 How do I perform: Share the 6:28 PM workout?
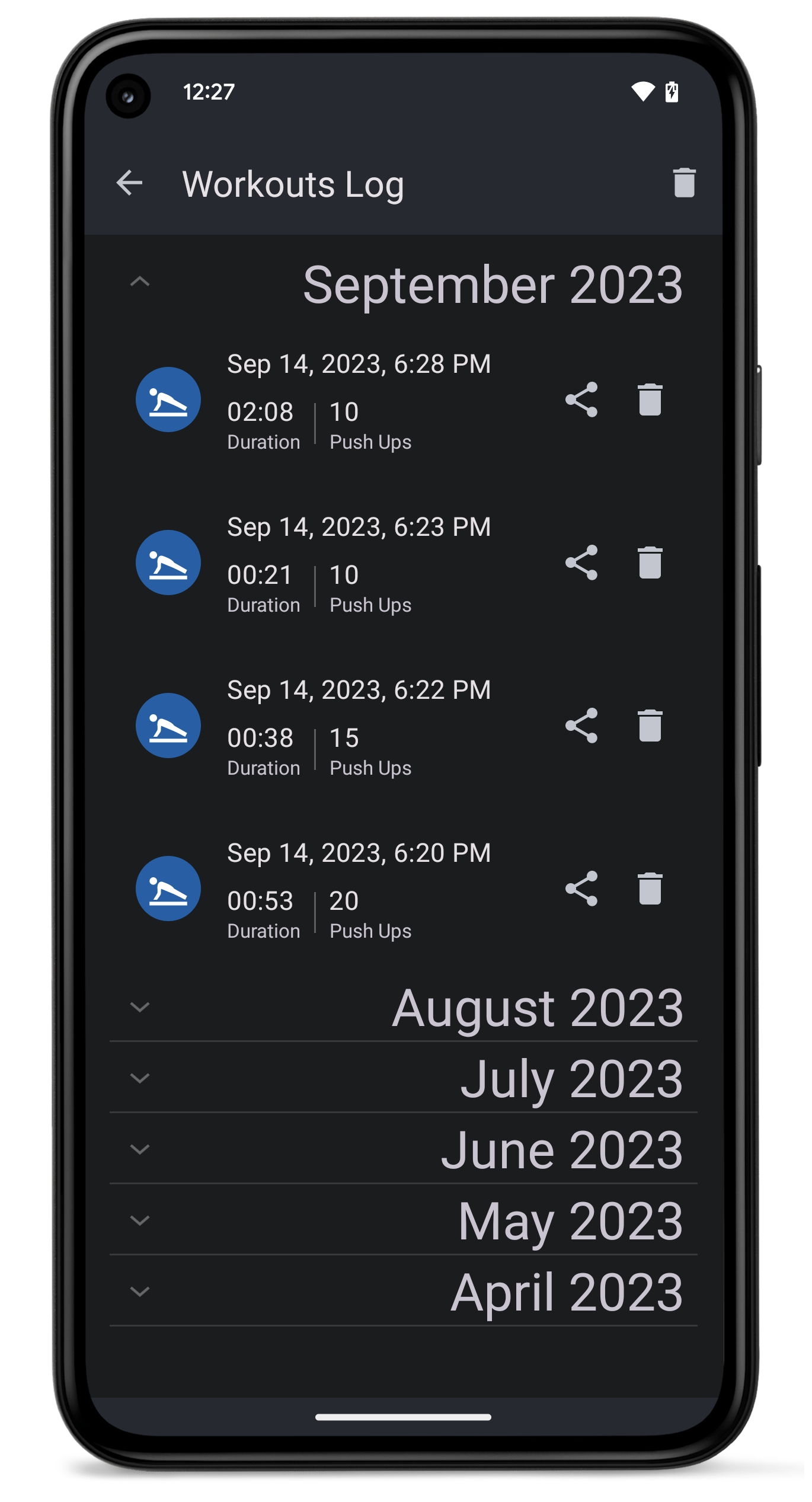[581, 400]
